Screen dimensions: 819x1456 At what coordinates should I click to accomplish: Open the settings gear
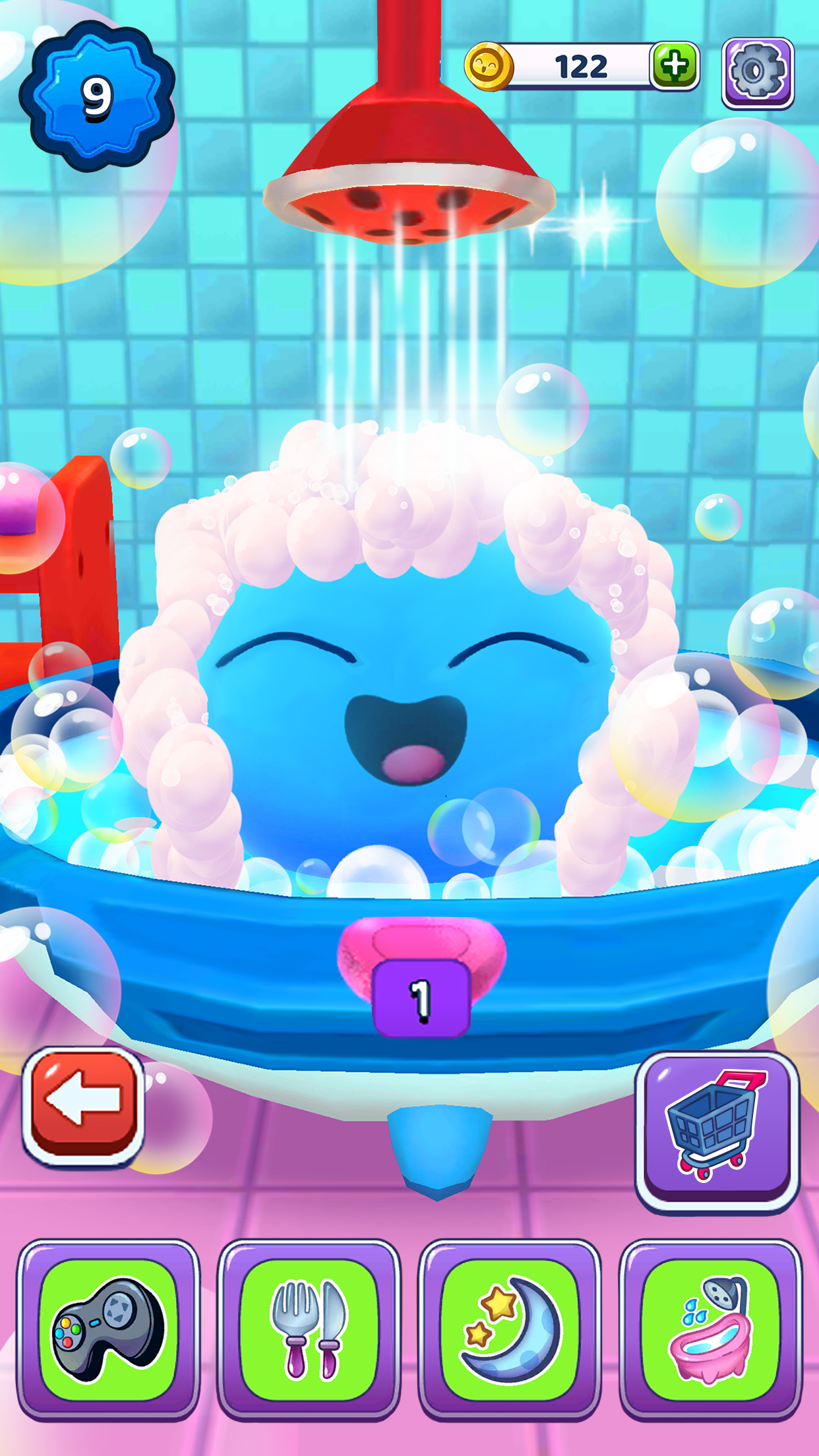click(757, 72)
